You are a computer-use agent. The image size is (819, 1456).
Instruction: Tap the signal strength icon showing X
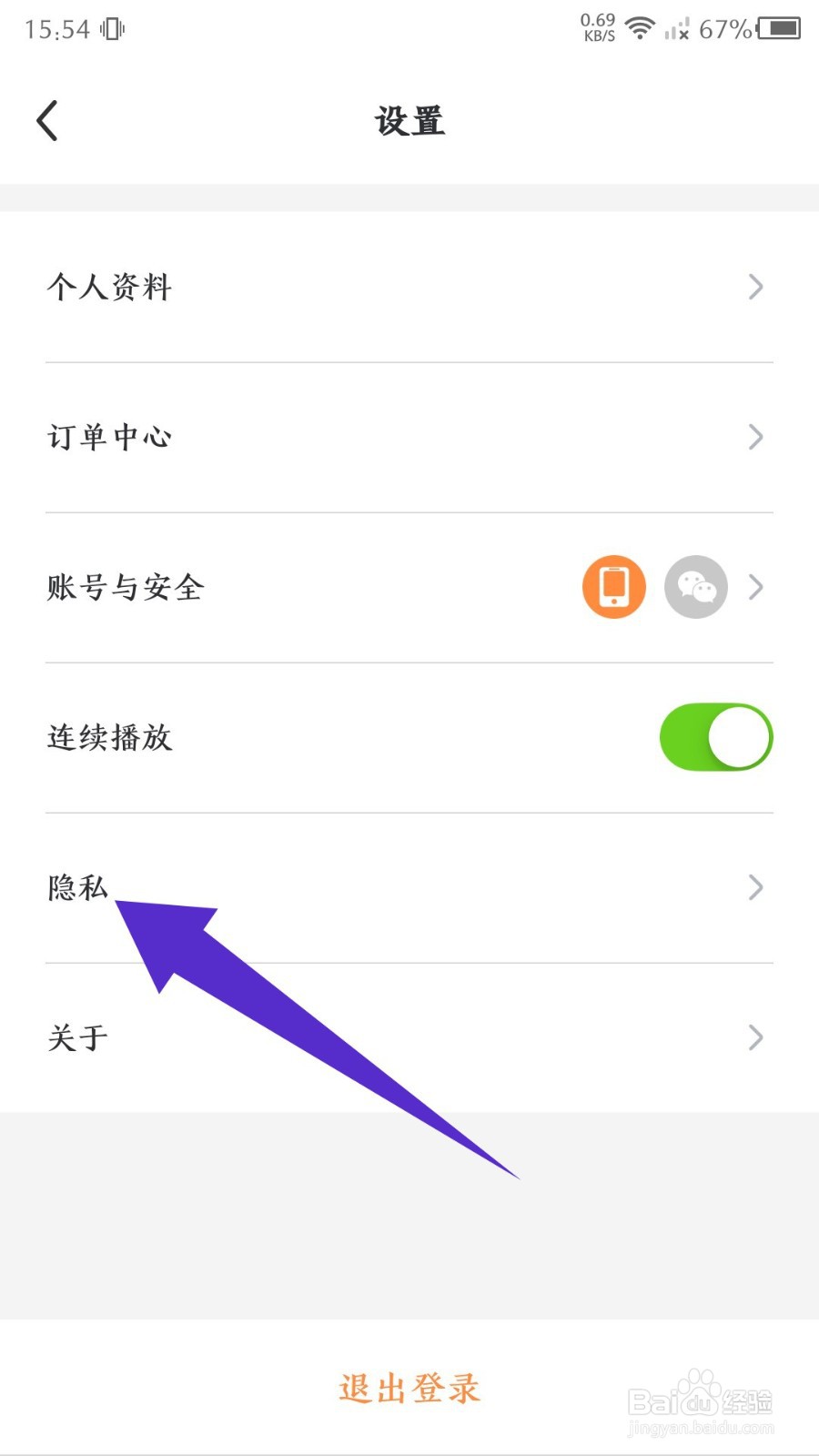pos(678,30)
